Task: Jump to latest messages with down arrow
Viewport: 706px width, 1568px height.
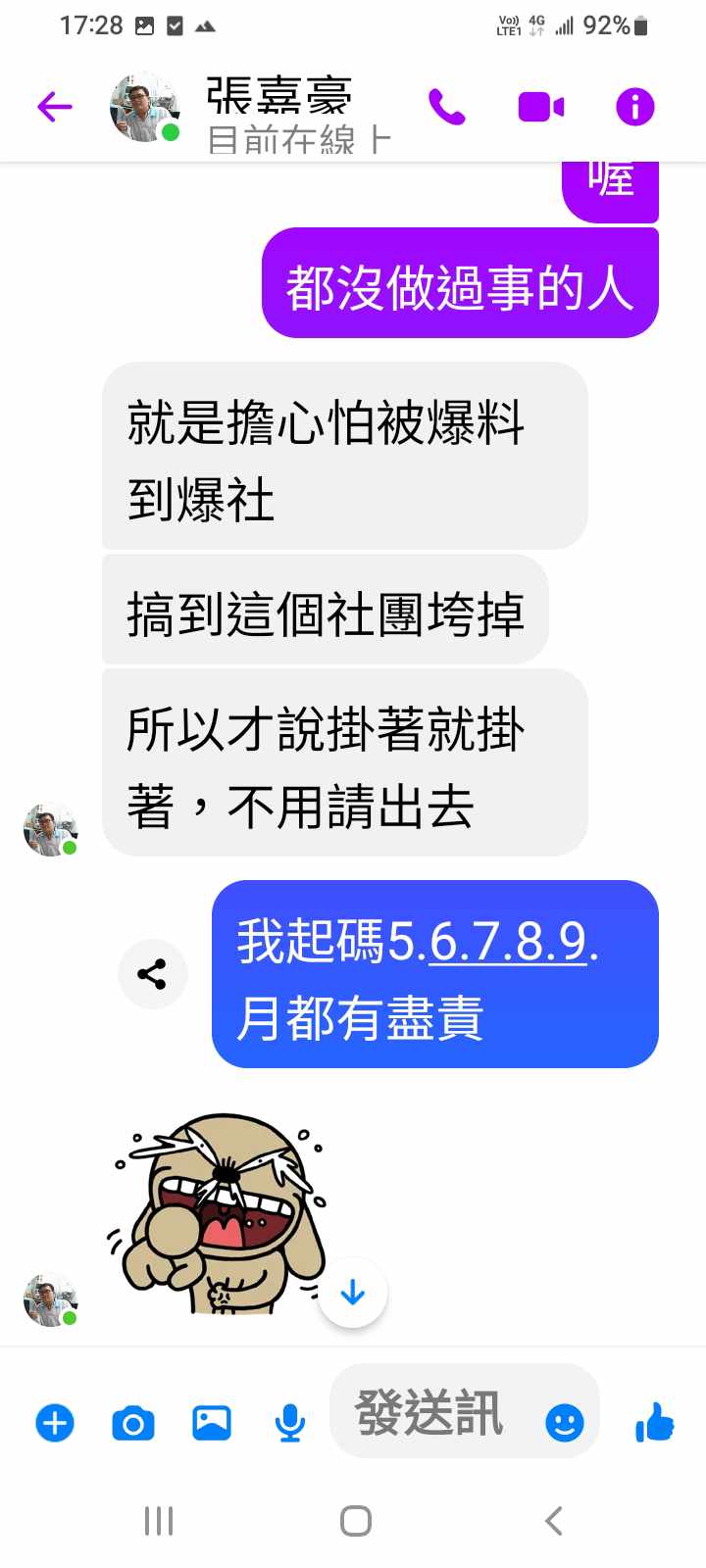Action: pos(352,1294)
